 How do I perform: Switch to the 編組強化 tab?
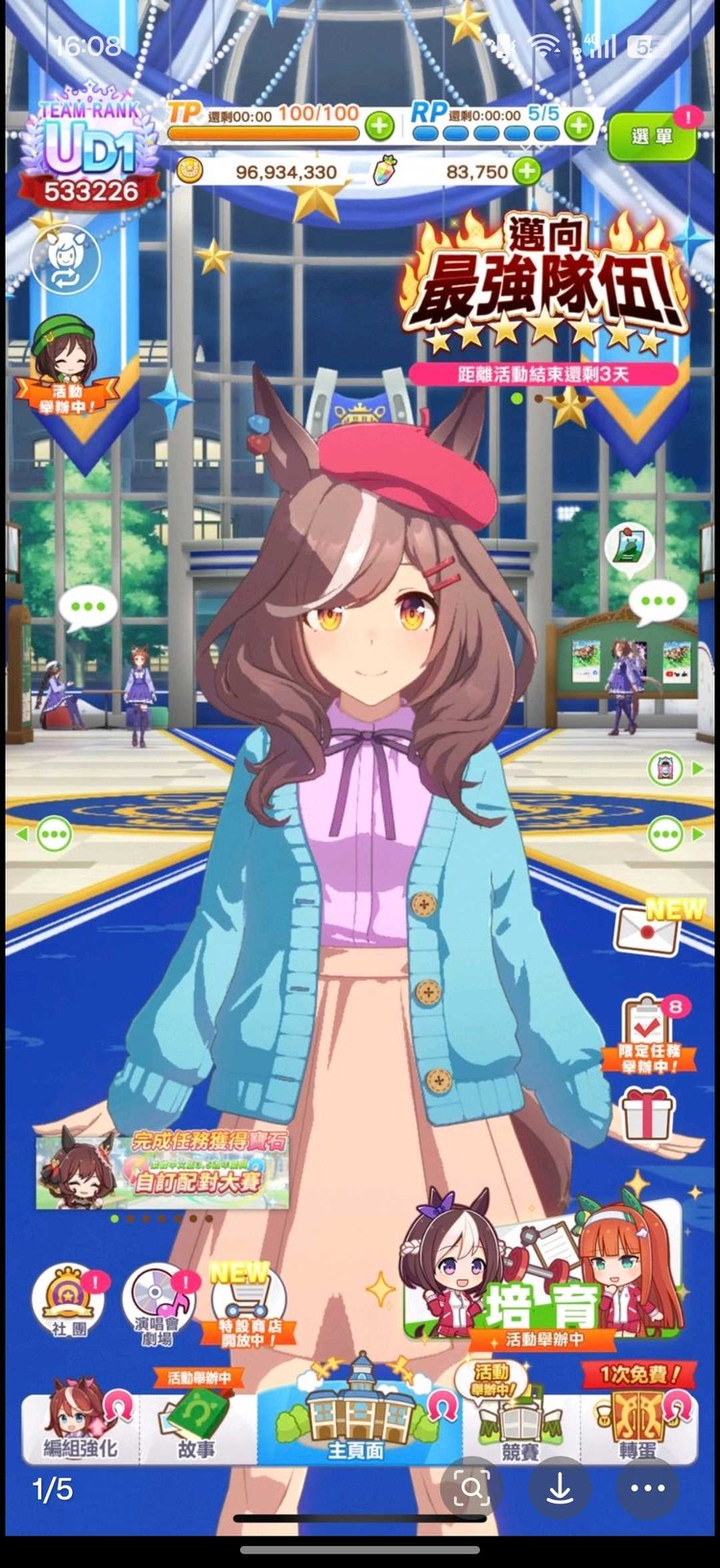click(81, 1428)
